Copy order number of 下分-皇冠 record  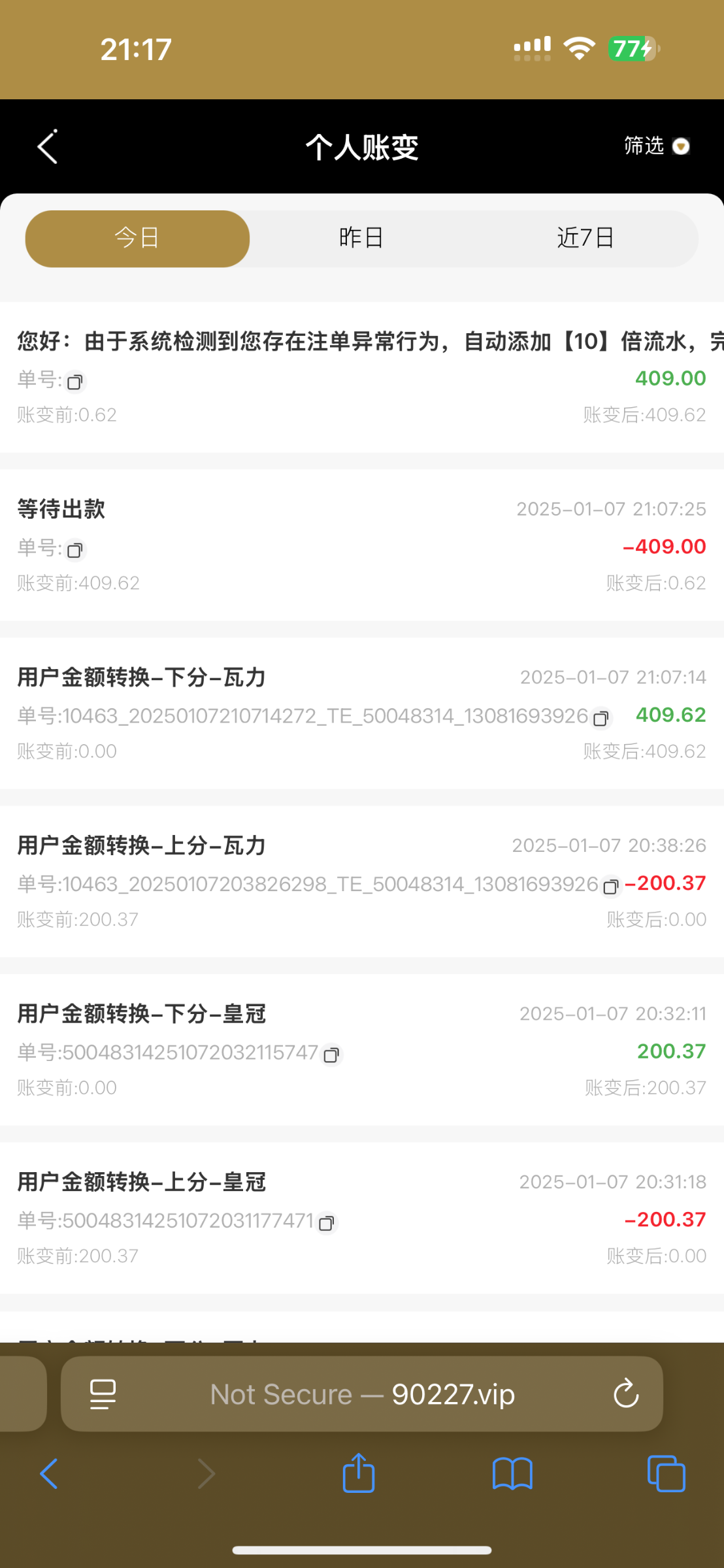click(x=332, y=1055)
